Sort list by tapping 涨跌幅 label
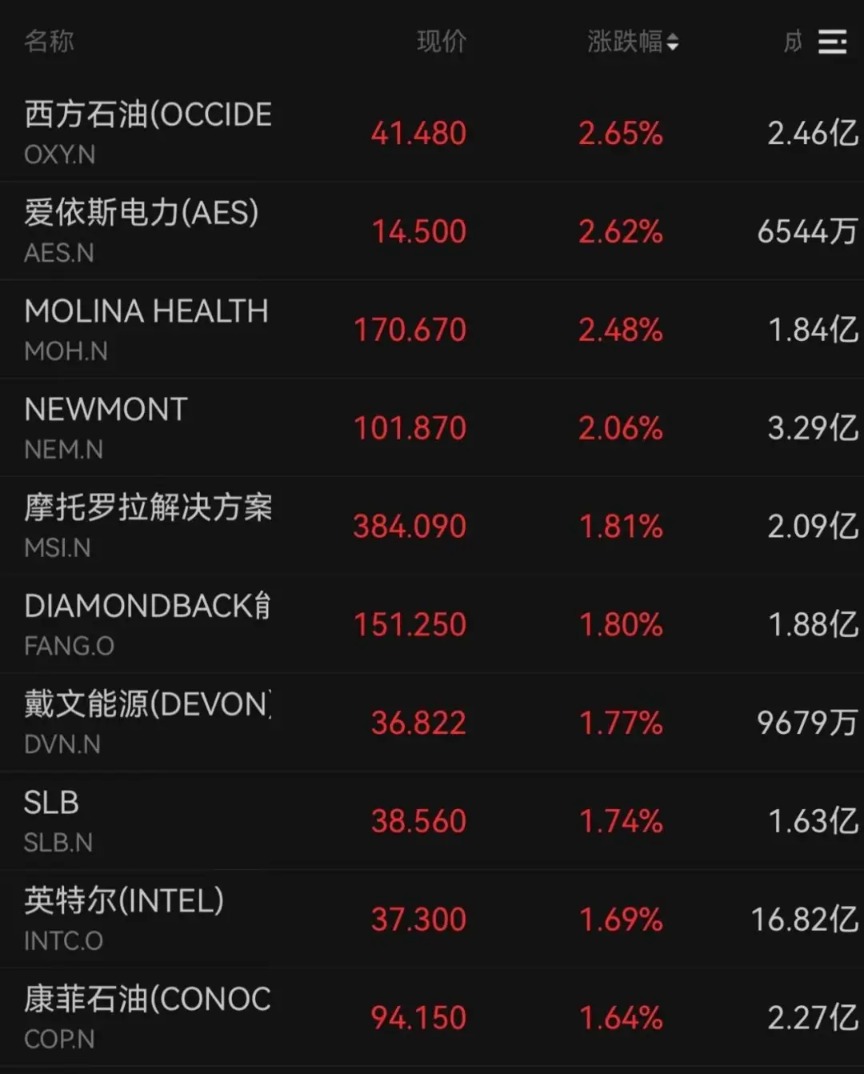This screenshot has height=1074, width=864. 625,42
